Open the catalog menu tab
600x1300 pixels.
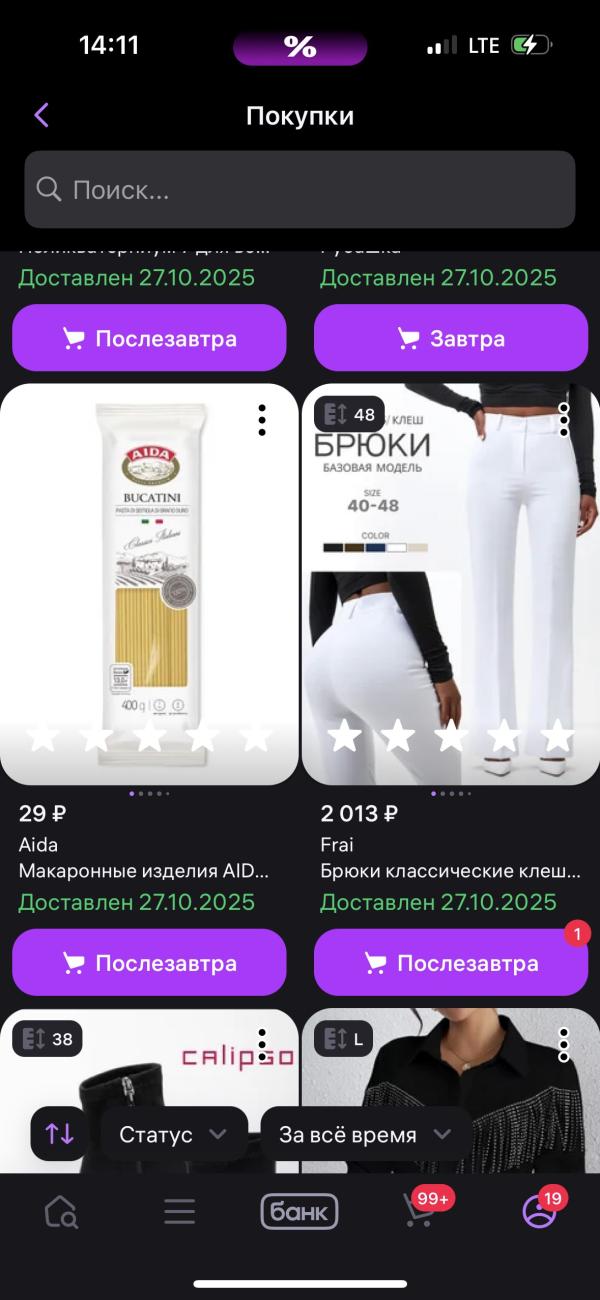pyautogui.click(x=180, y=1213)
